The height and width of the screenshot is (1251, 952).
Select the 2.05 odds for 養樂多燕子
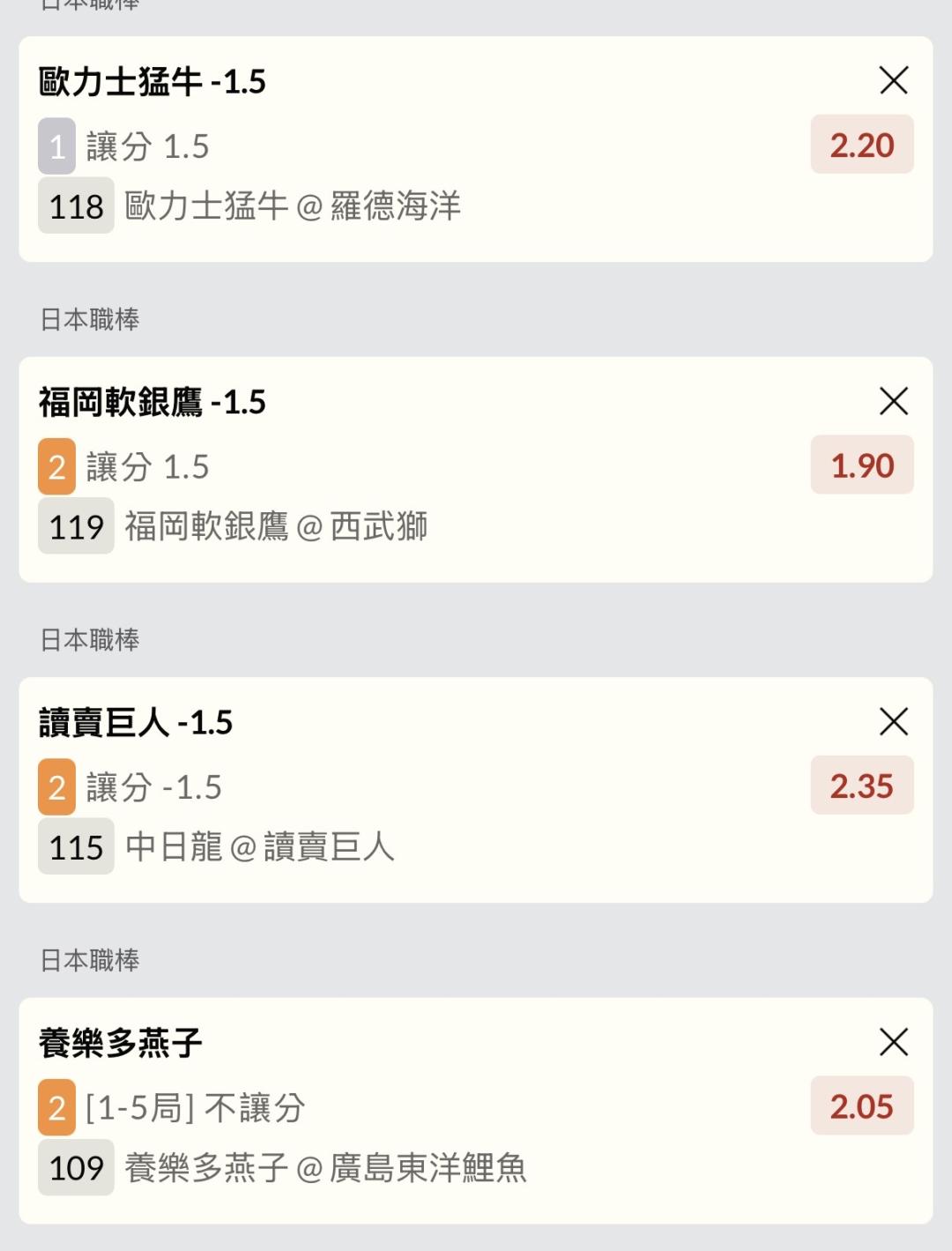click(861, 1106)
